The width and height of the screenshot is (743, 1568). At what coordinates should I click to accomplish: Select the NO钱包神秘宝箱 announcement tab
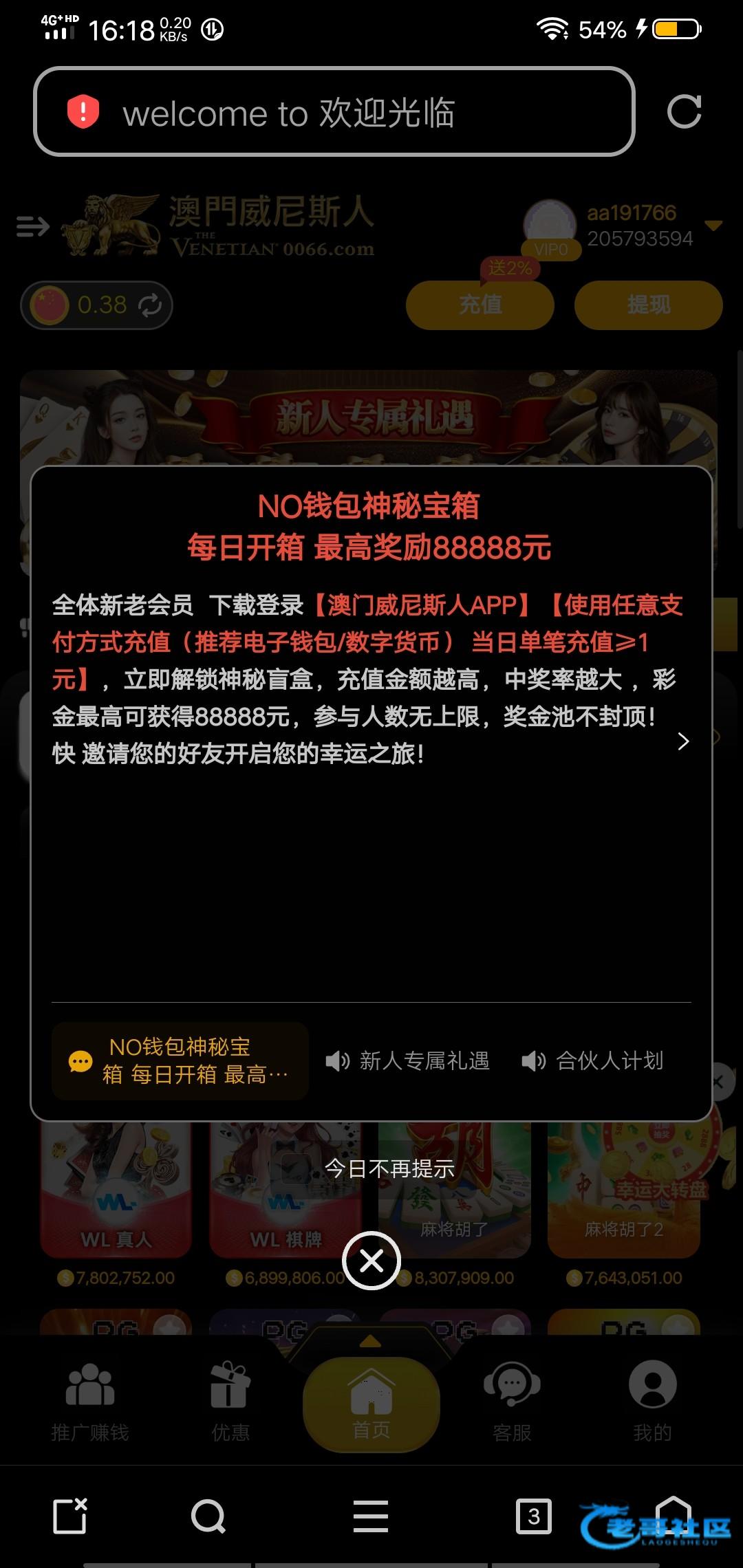pyautogui.click(x=180, y=1061)
